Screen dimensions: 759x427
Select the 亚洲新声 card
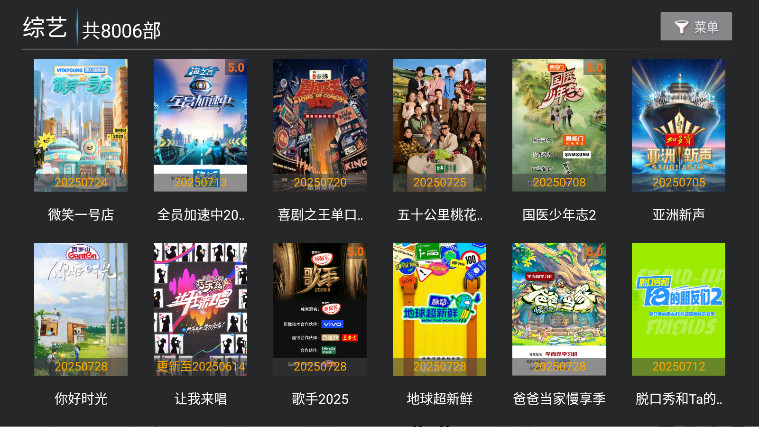pos(678,126)
